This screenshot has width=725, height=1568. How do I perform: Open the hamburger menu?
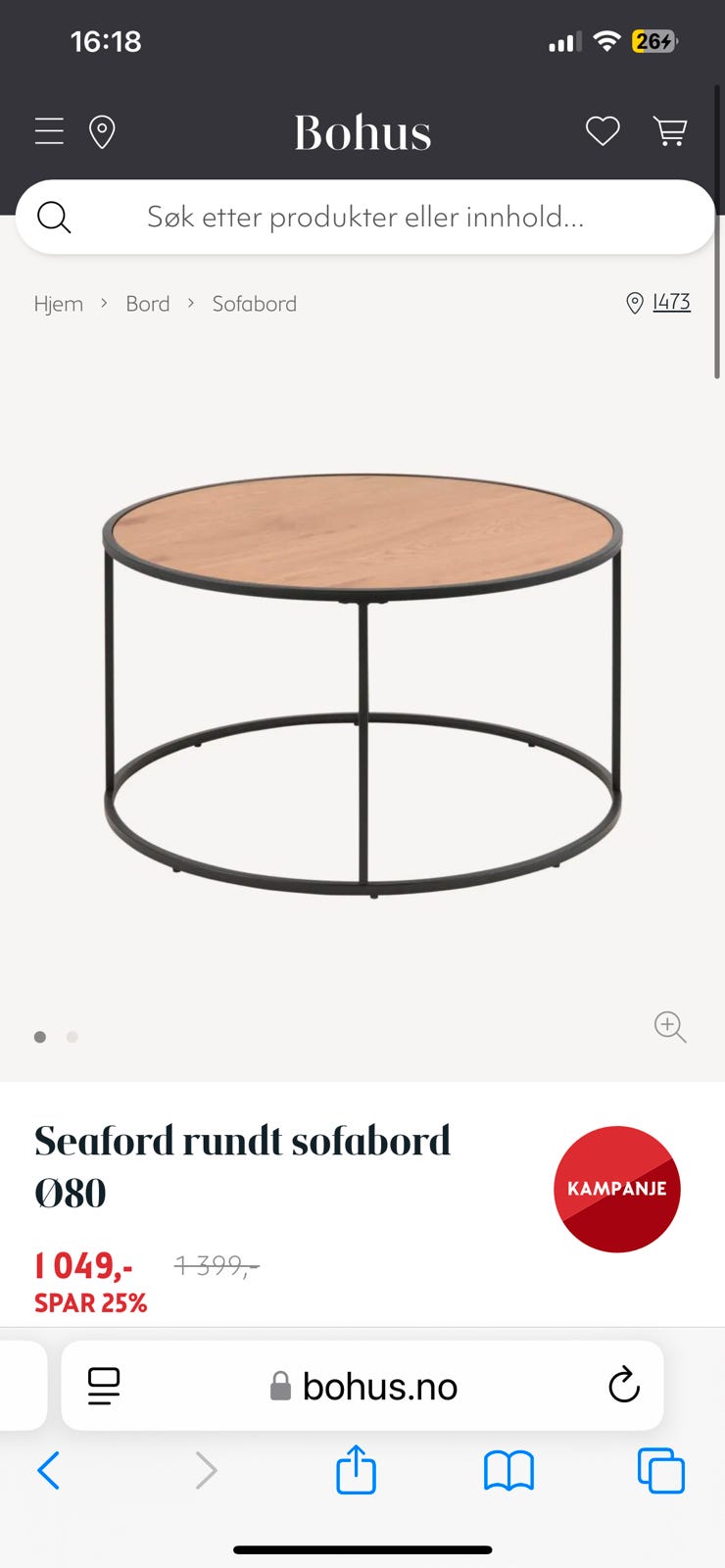point(49,131)
